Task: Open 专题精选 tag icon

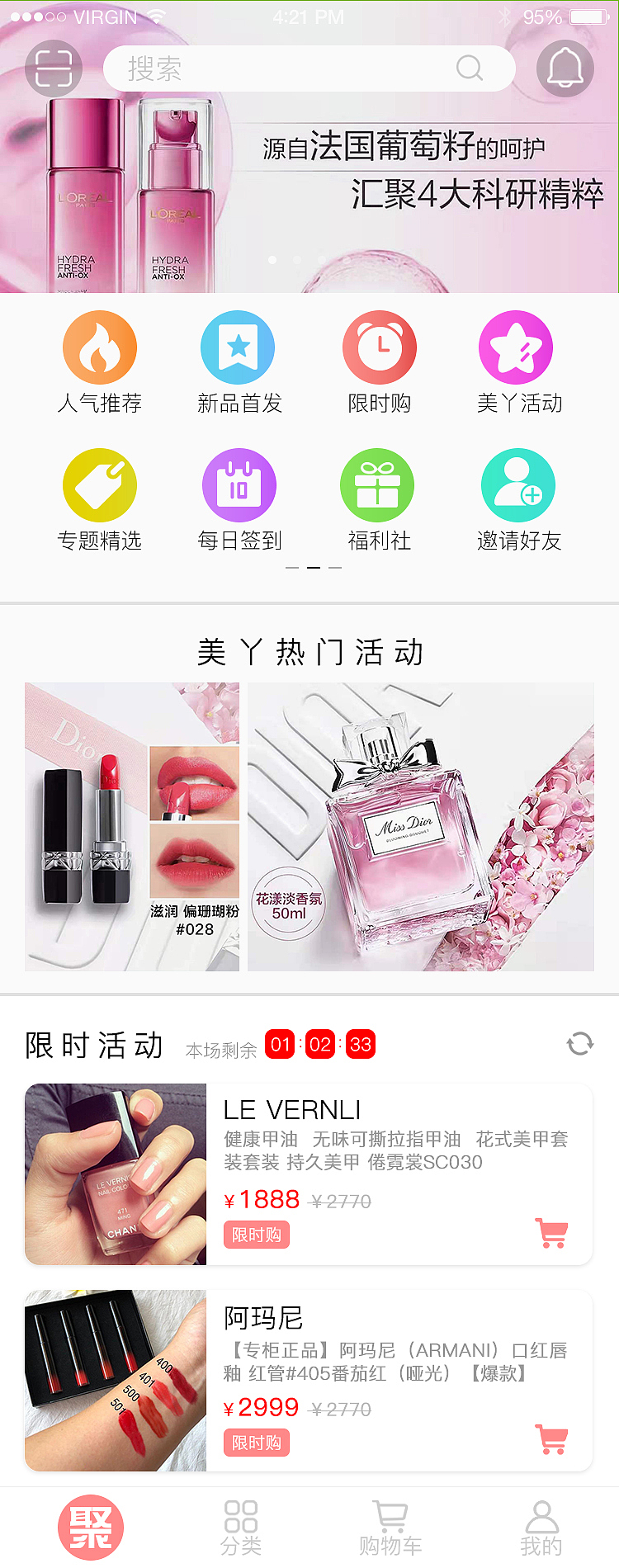Action: coord(99,485)
